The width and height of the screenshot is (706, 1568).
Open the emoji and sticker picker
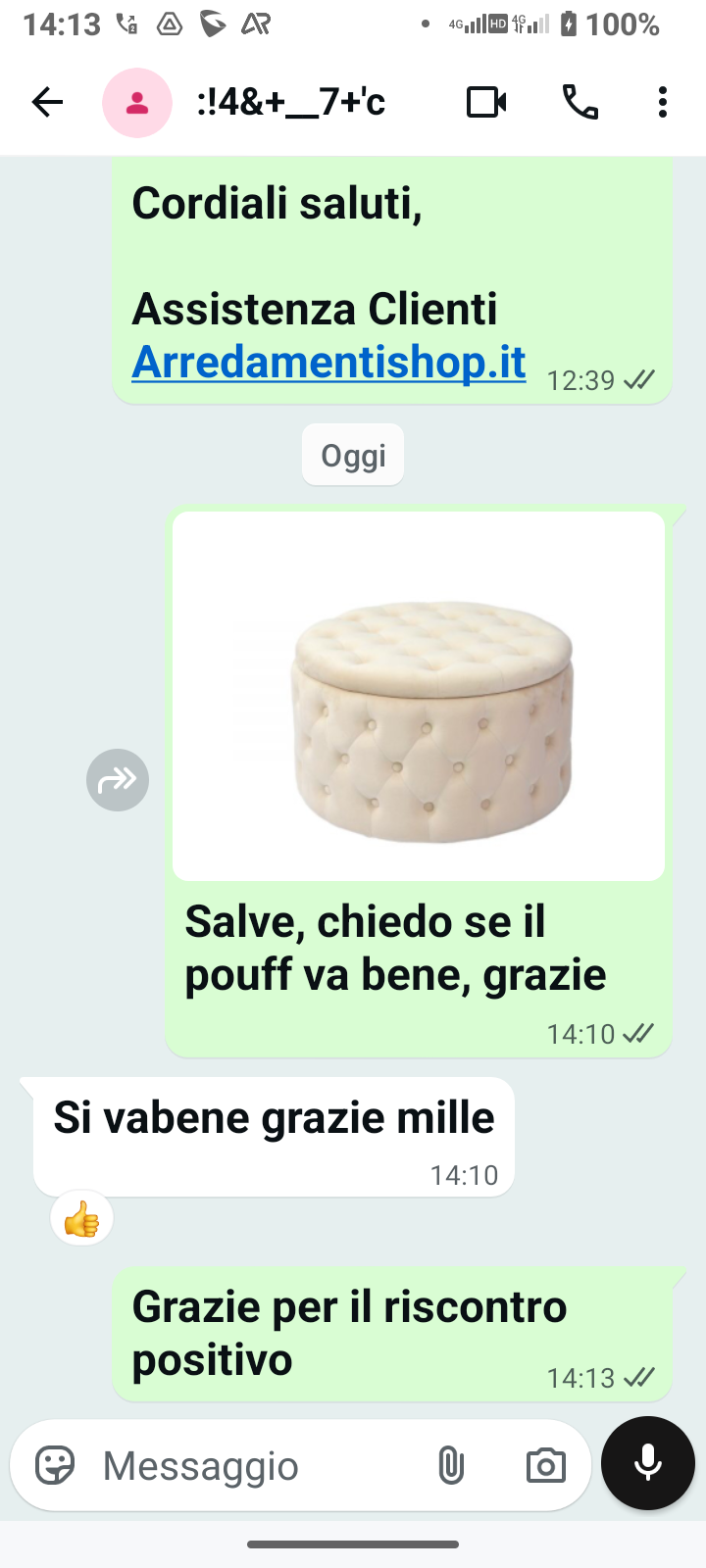click(55, 1466)
